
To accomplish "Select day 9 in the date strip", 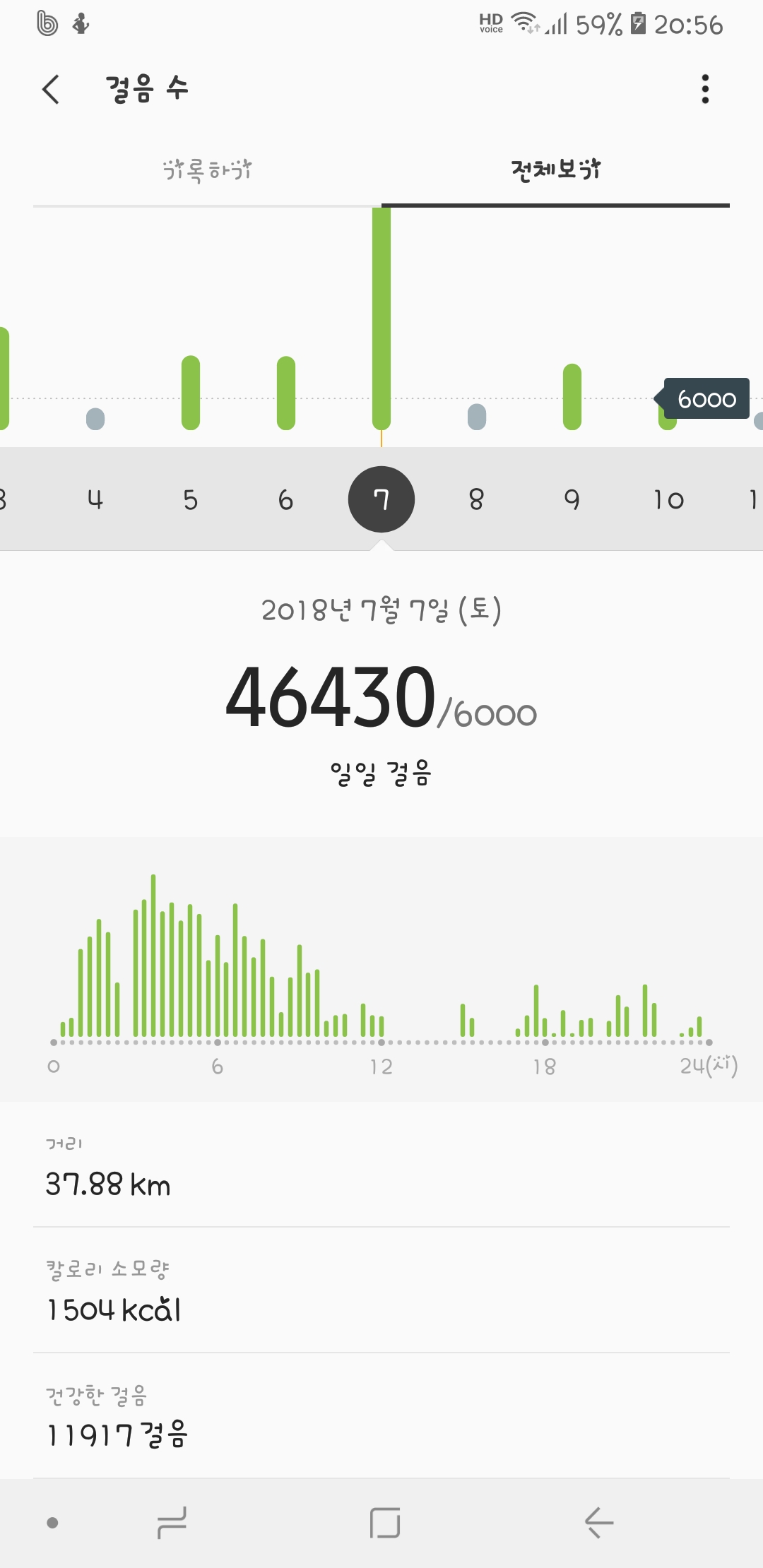I will click(x=572, y=500).
